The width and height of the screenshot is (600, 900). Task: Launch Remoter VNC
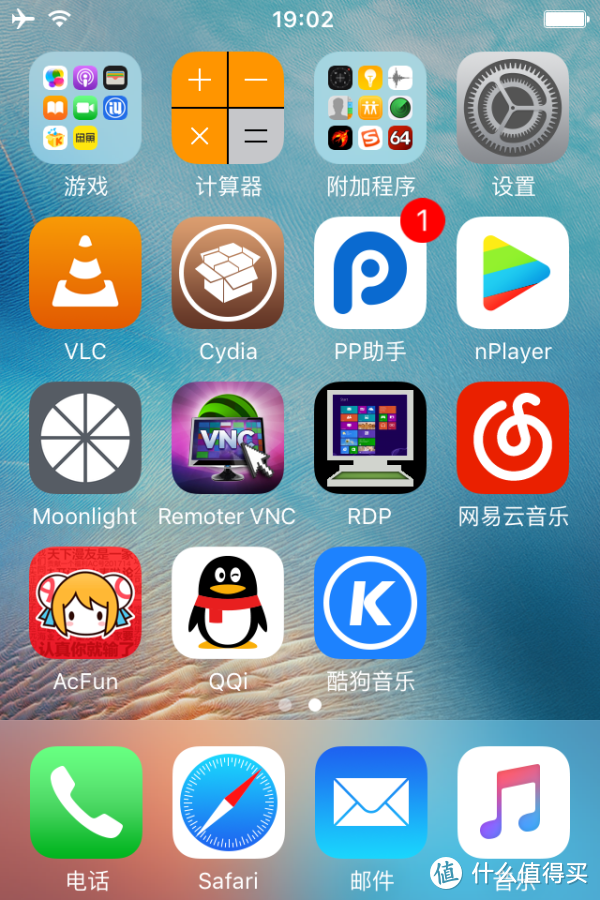pos(228,438)
